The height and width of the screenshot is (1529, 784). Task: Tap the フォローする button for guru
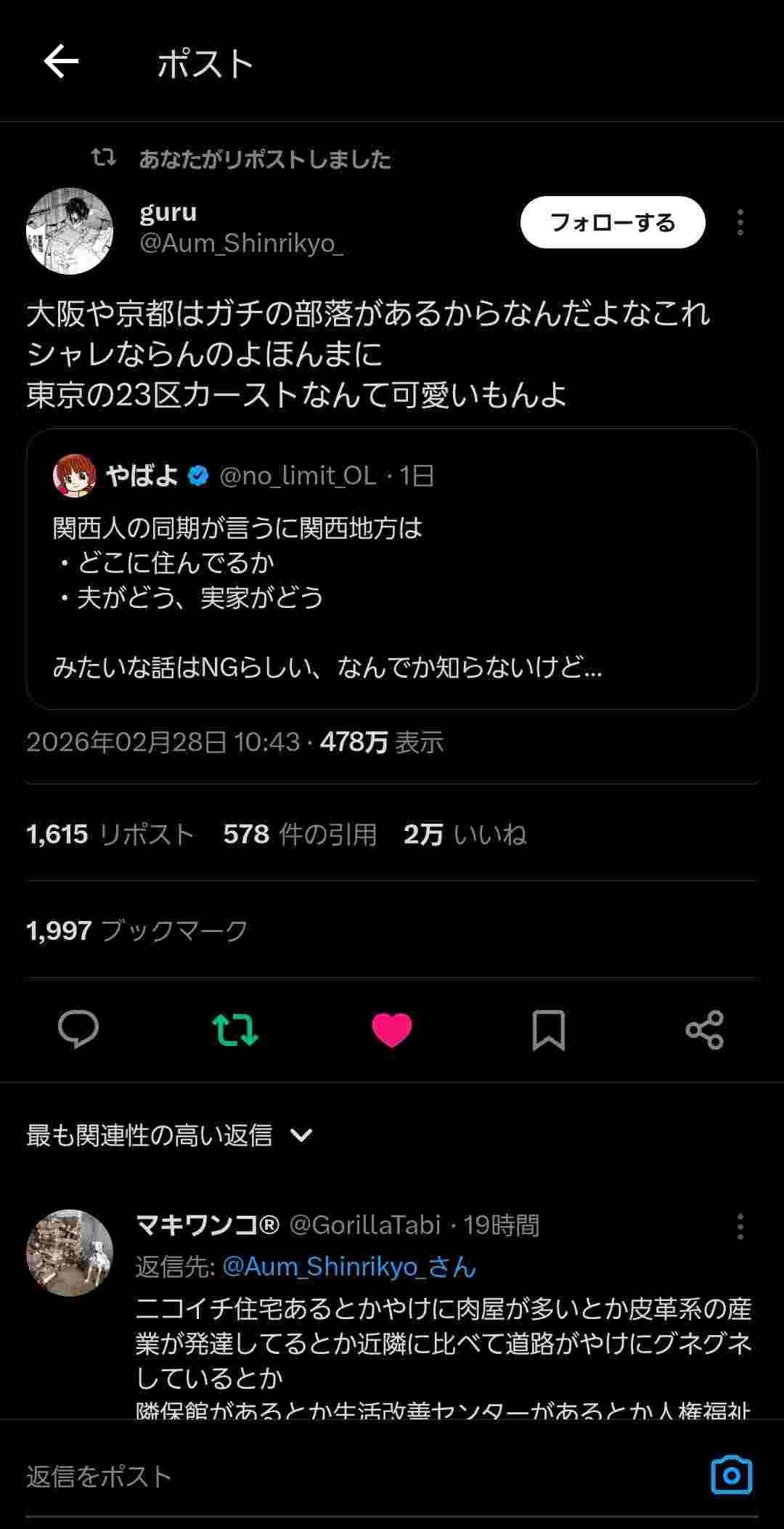click(x=612, y=222)
